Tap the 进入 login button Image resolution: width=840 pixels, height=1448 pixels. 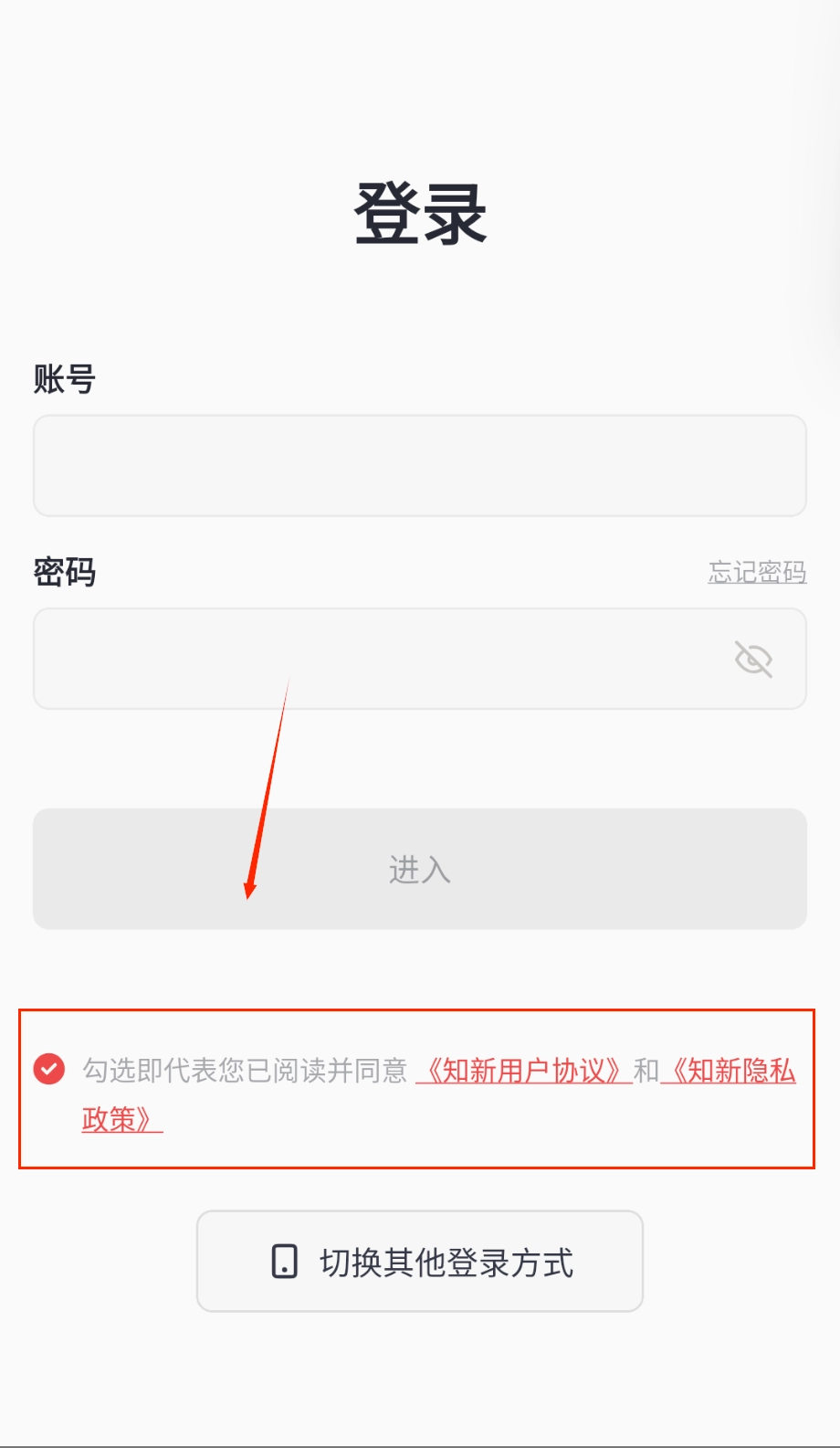tap(419, 869)
